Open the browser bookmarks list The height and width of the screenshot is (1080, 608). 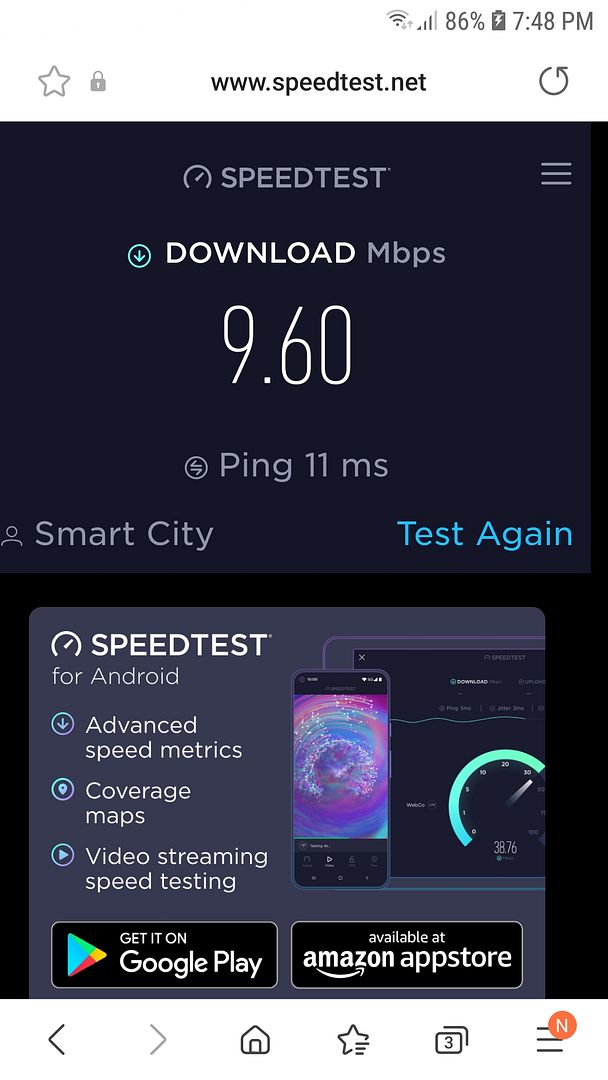pyautogui.click(x=353, y=1041)
